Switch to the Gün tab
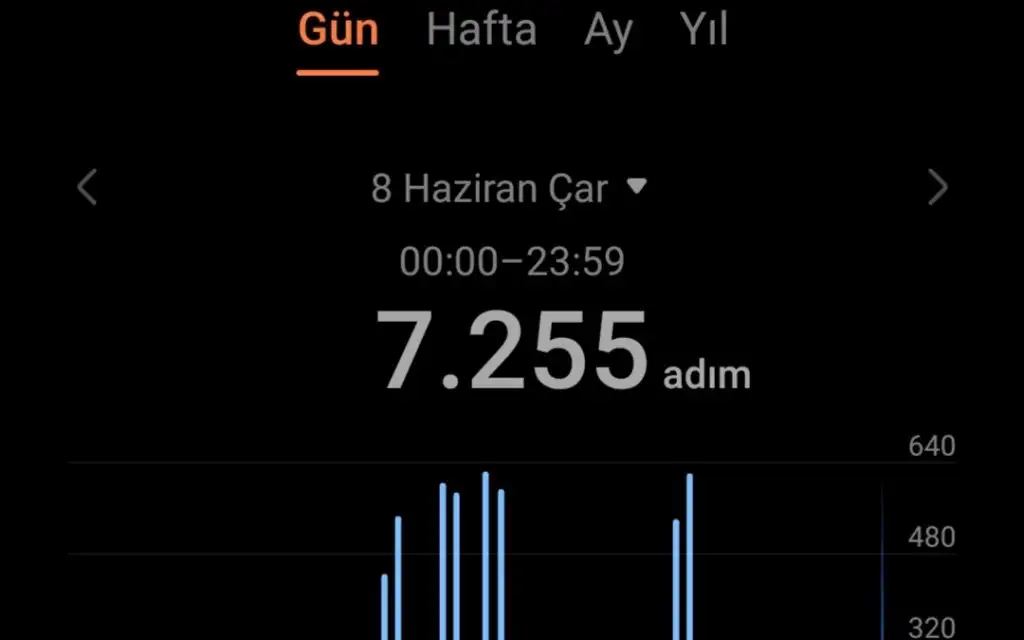The width and height of the screenshot is (1024, 640). tap(338, 30)
